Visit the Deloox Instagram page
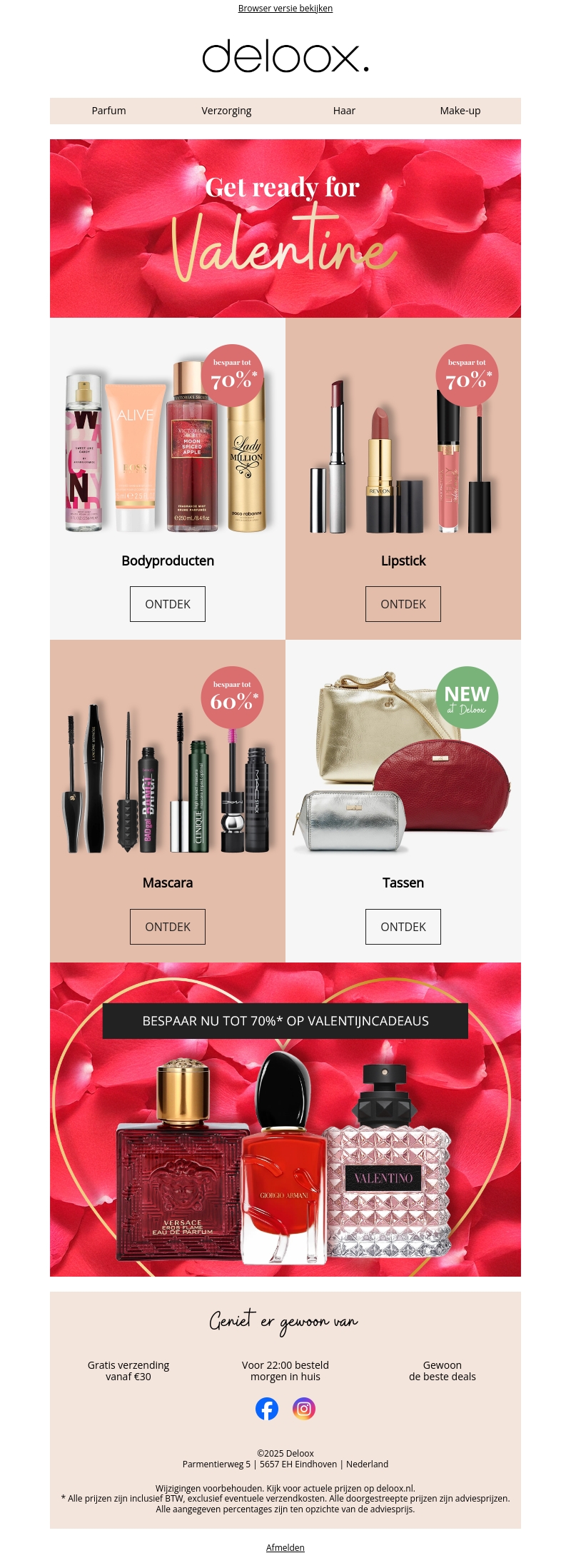571x1568 pixels. point(304,1409)
